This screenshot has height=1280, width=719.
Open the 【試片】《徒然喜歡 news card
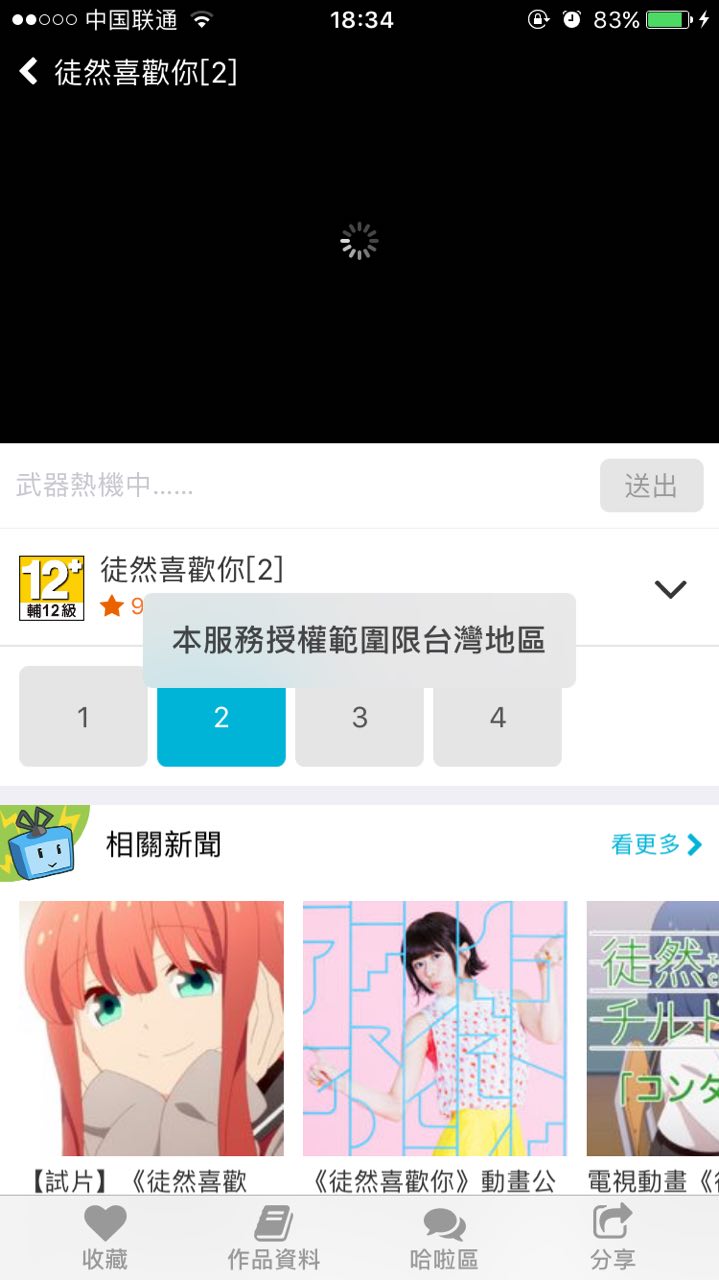(x=151, y=1047)
